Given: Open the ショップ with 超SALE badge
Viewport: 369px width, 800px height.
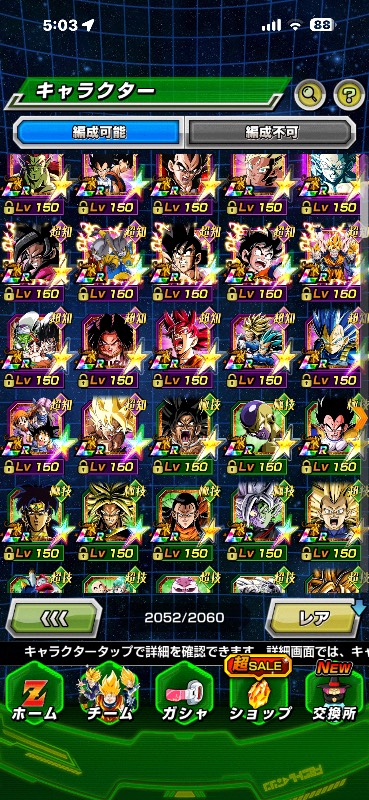Looking at the screenshot, I should click(x=259, y=694).
